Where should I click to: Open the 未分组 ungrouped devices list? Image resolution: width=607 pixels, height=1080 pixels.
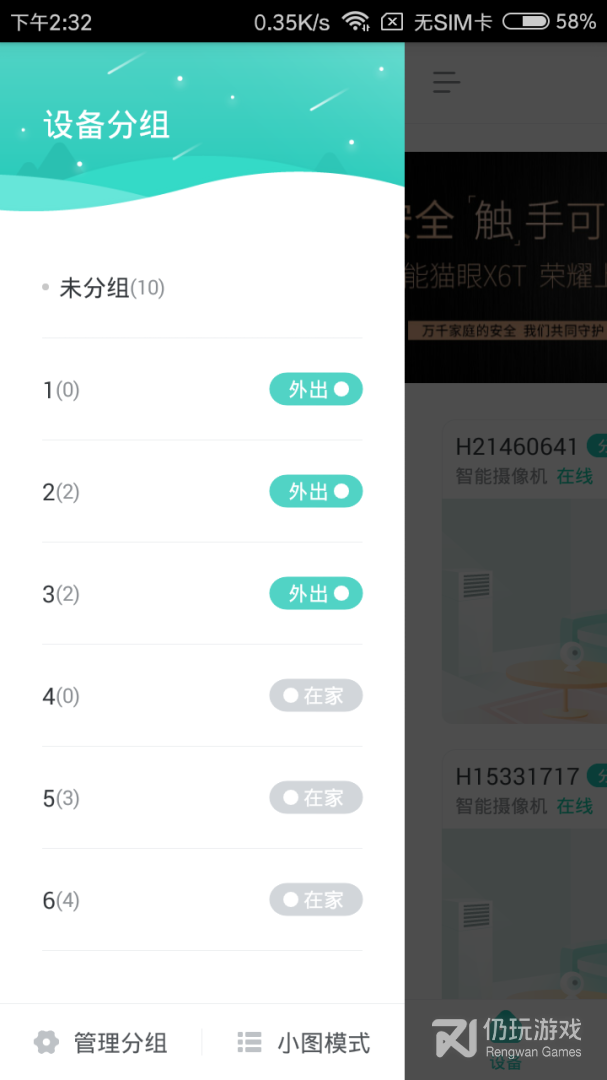(112, 288)
